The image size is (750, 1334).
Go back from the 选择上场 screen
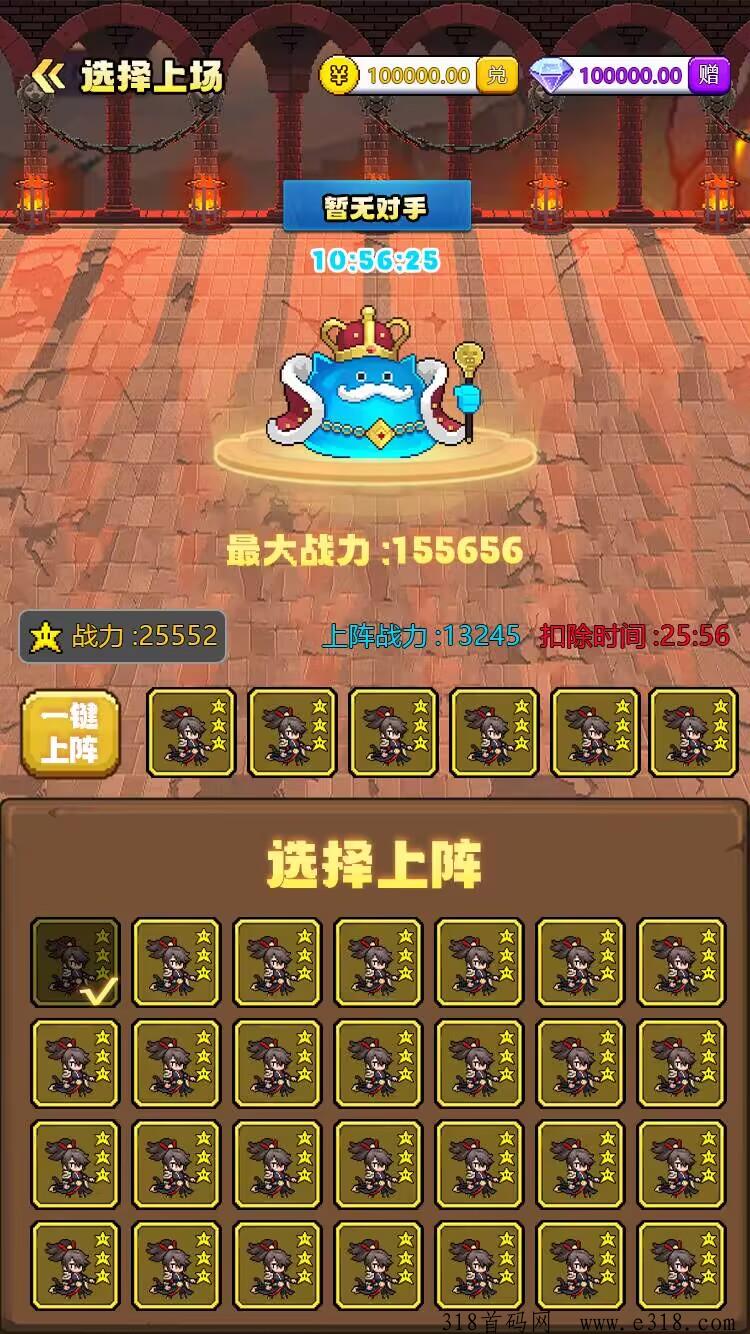pyautogui.click(x=47, y=76)
